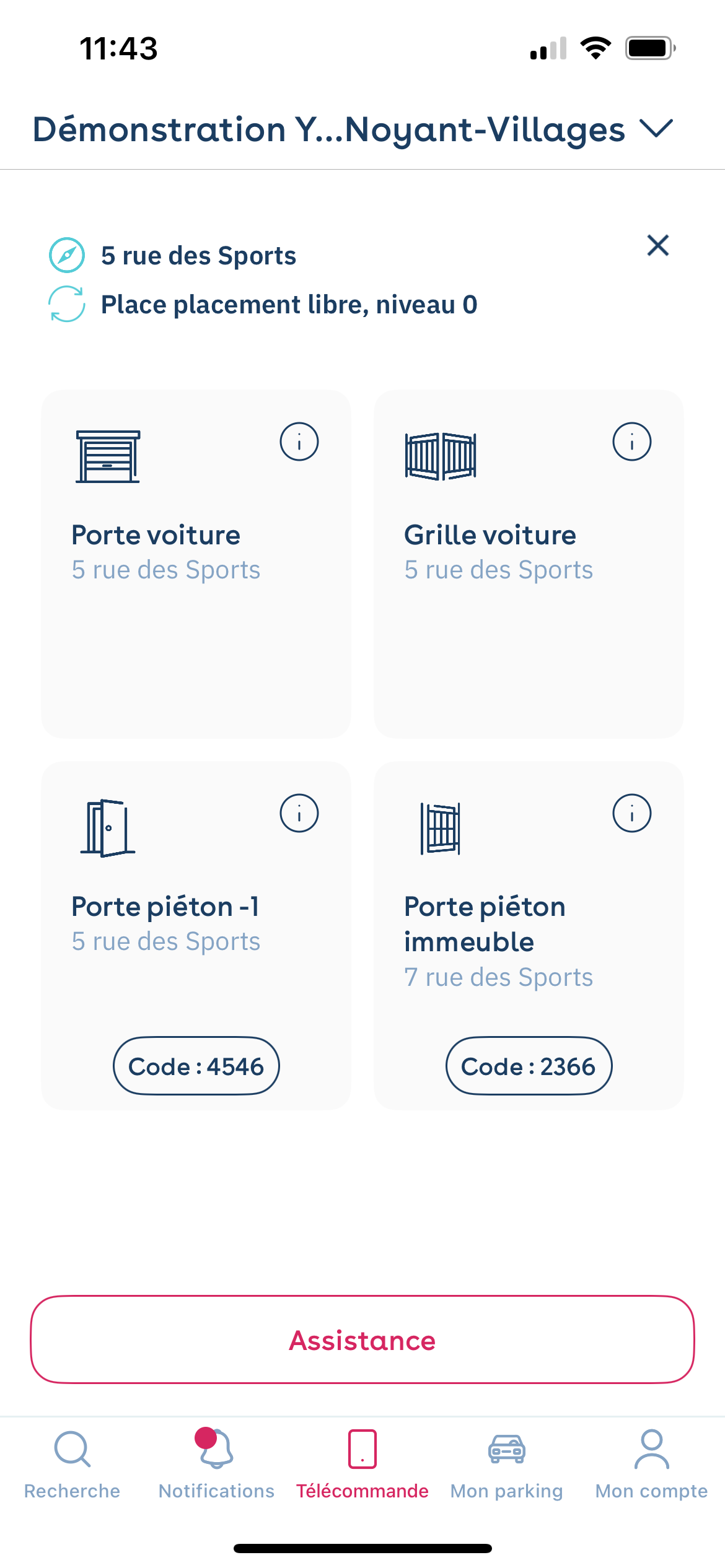
Task: Switch to the Recherche tab
Action: tap(72, 1464)
